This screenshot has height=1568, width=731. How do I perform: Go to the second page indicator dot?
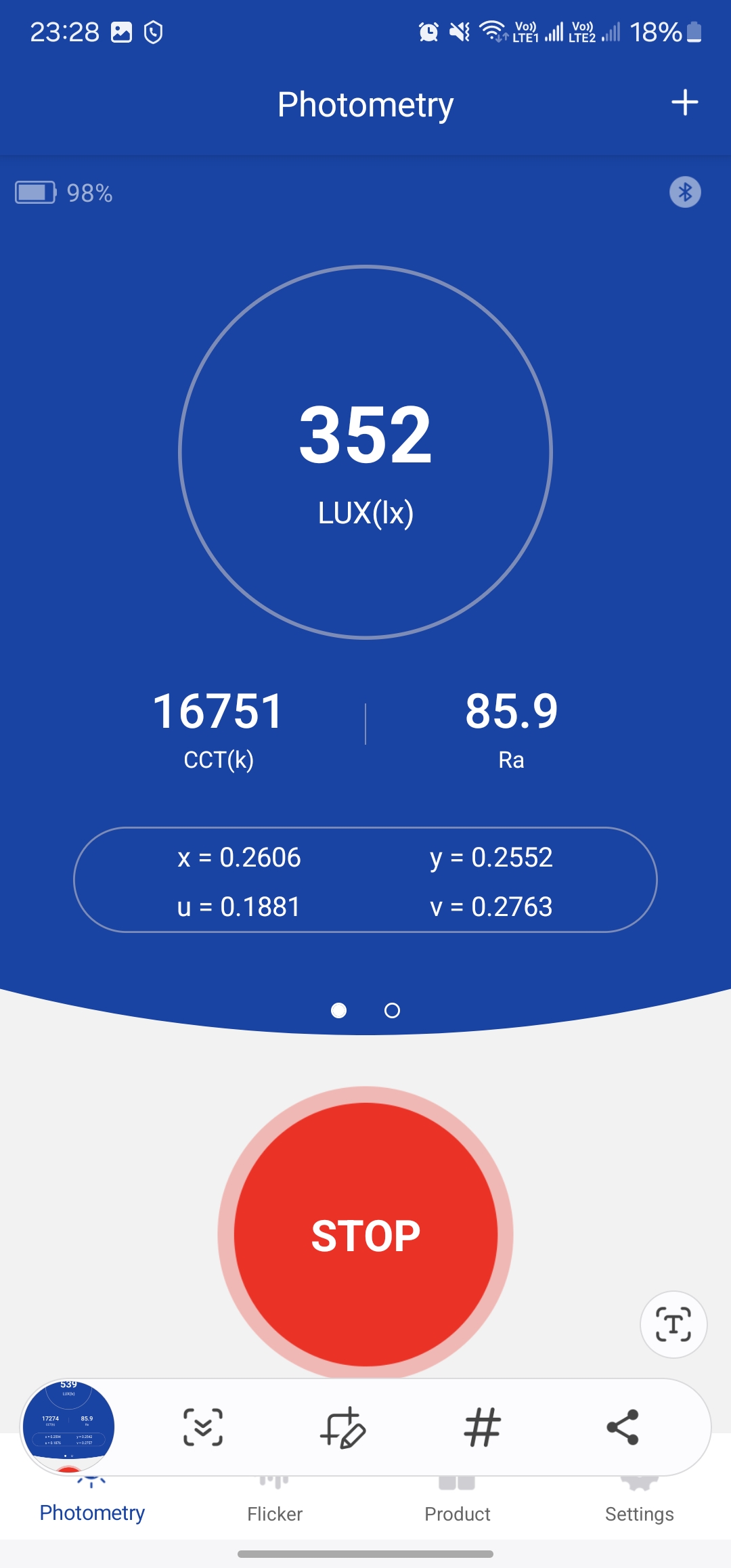tap(392, 1011)
